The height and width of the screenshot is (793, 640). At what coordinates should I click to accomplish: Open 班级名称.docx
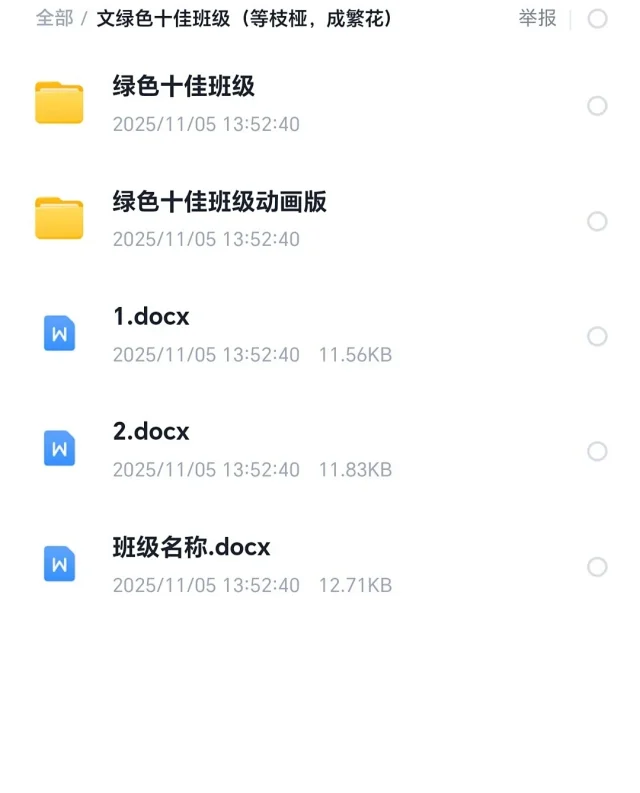pyautogui.click(x=191, y=547)
